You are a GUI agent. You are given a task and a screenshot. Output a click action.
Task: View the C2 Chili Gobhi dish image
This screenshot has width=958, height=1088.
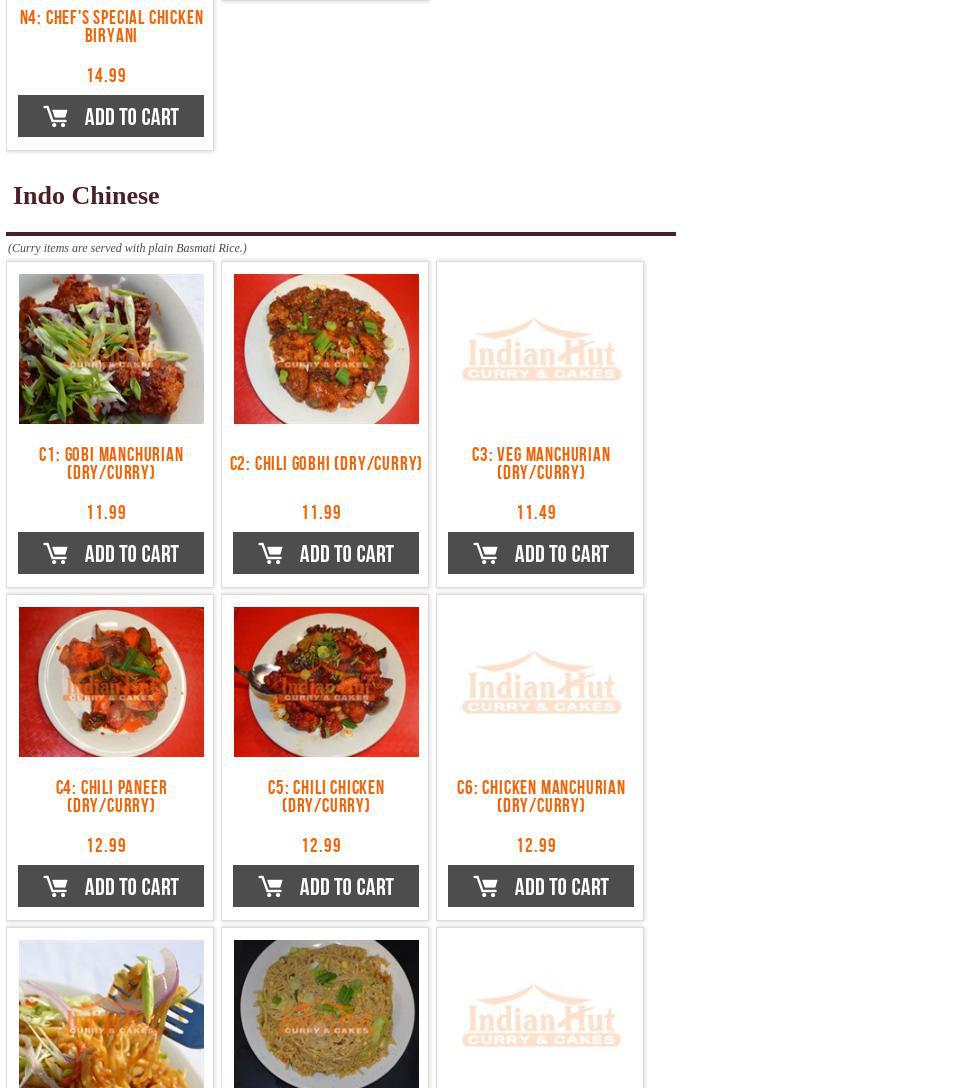click(x=326, y=349)
